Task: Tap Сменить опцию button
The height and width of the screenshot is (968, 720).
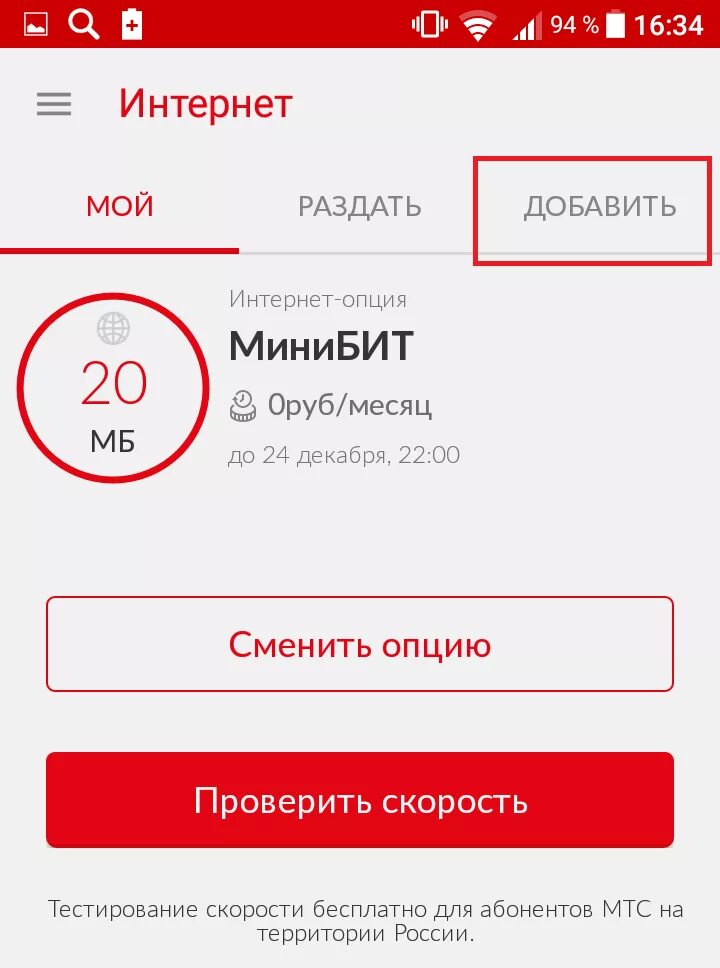Action: pos(360,645)
